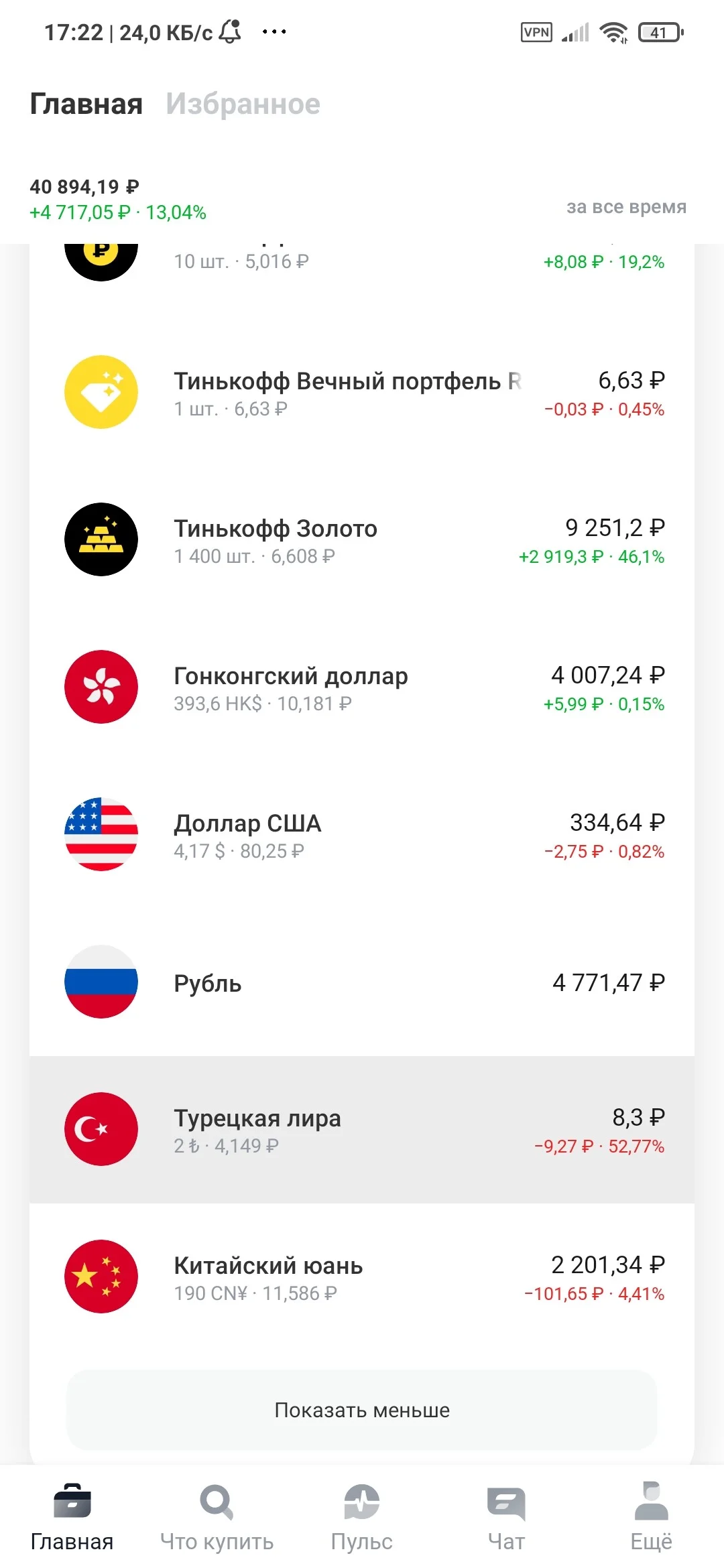
Task: Open Тинькофф Вечный портфель position
Action: 362,393
